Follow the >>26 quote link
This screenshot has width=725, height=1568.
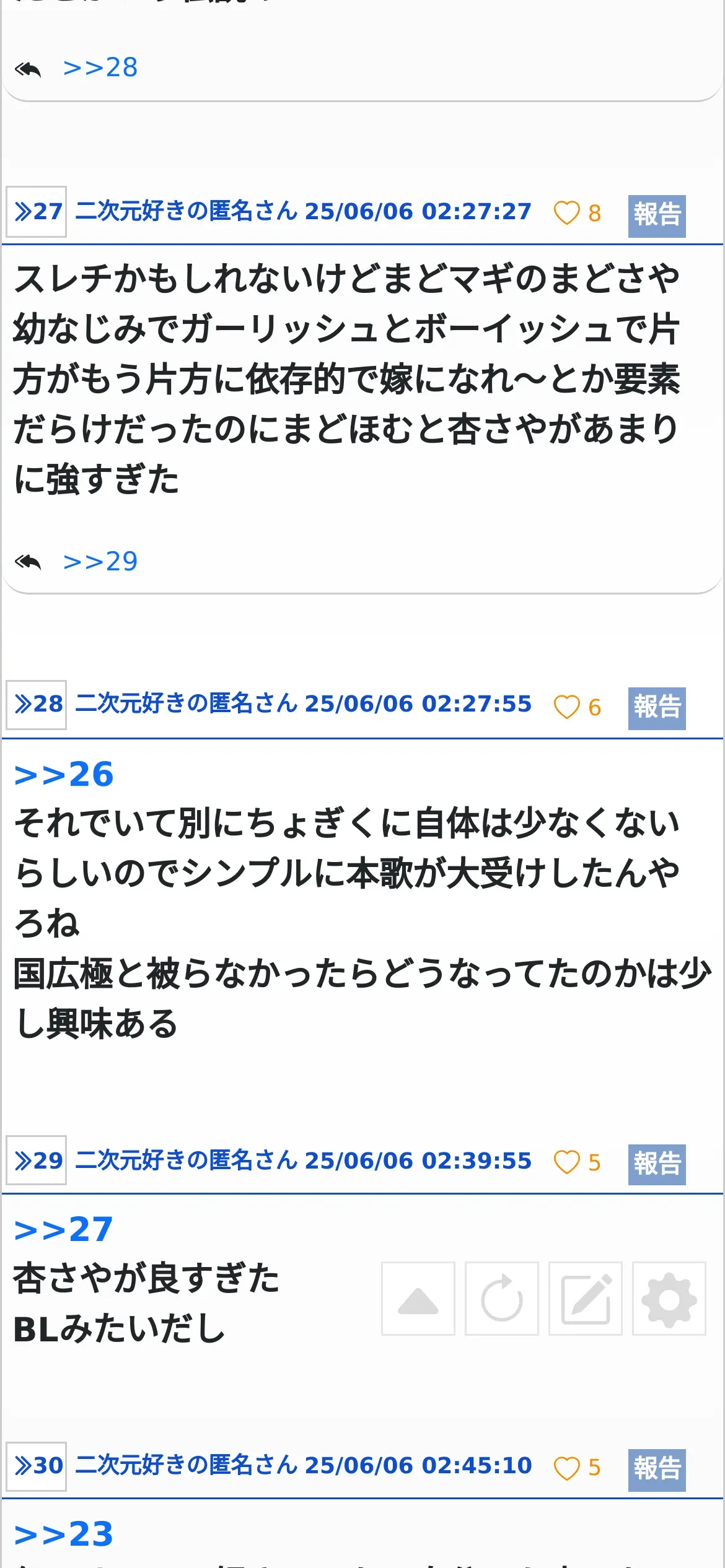(64, 774)
